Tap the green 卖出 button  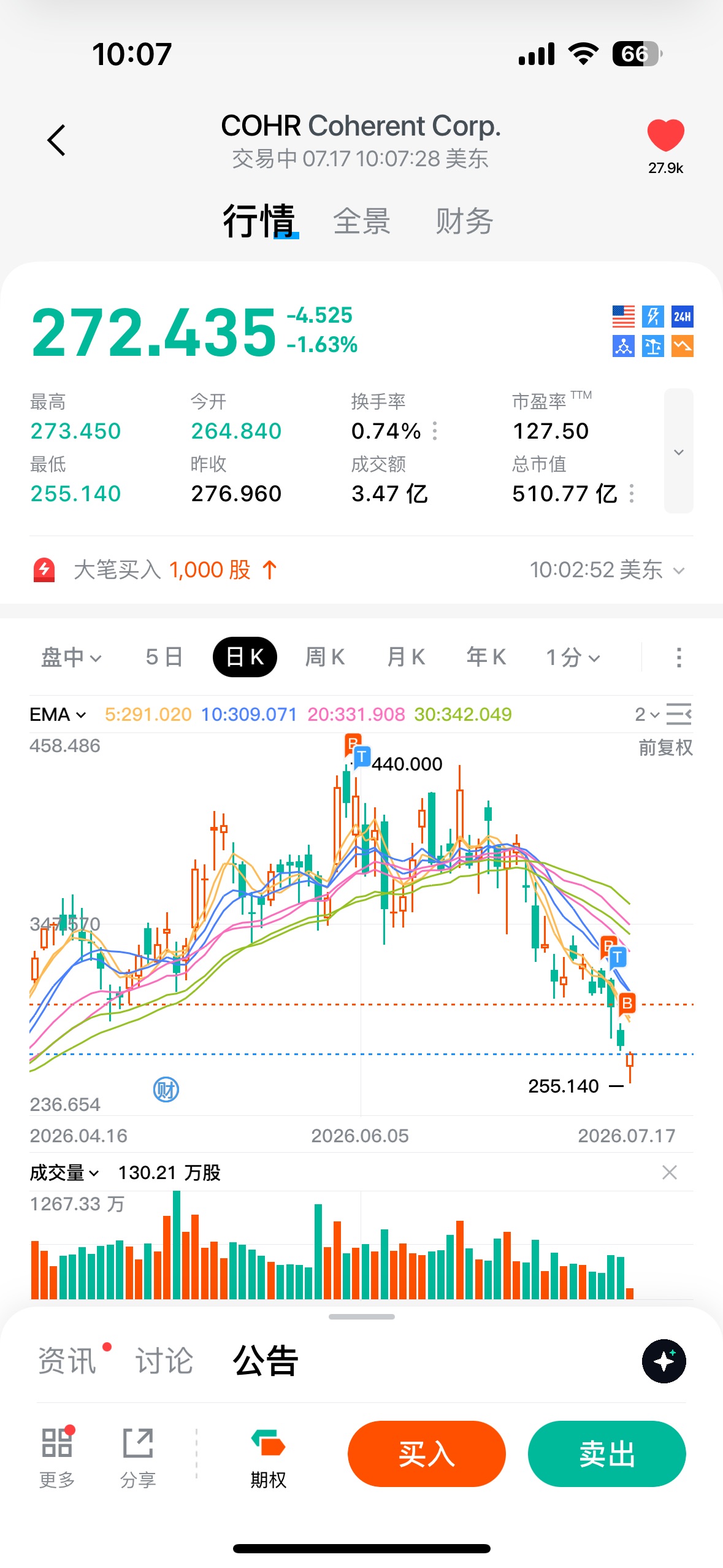click(607, 1454)
